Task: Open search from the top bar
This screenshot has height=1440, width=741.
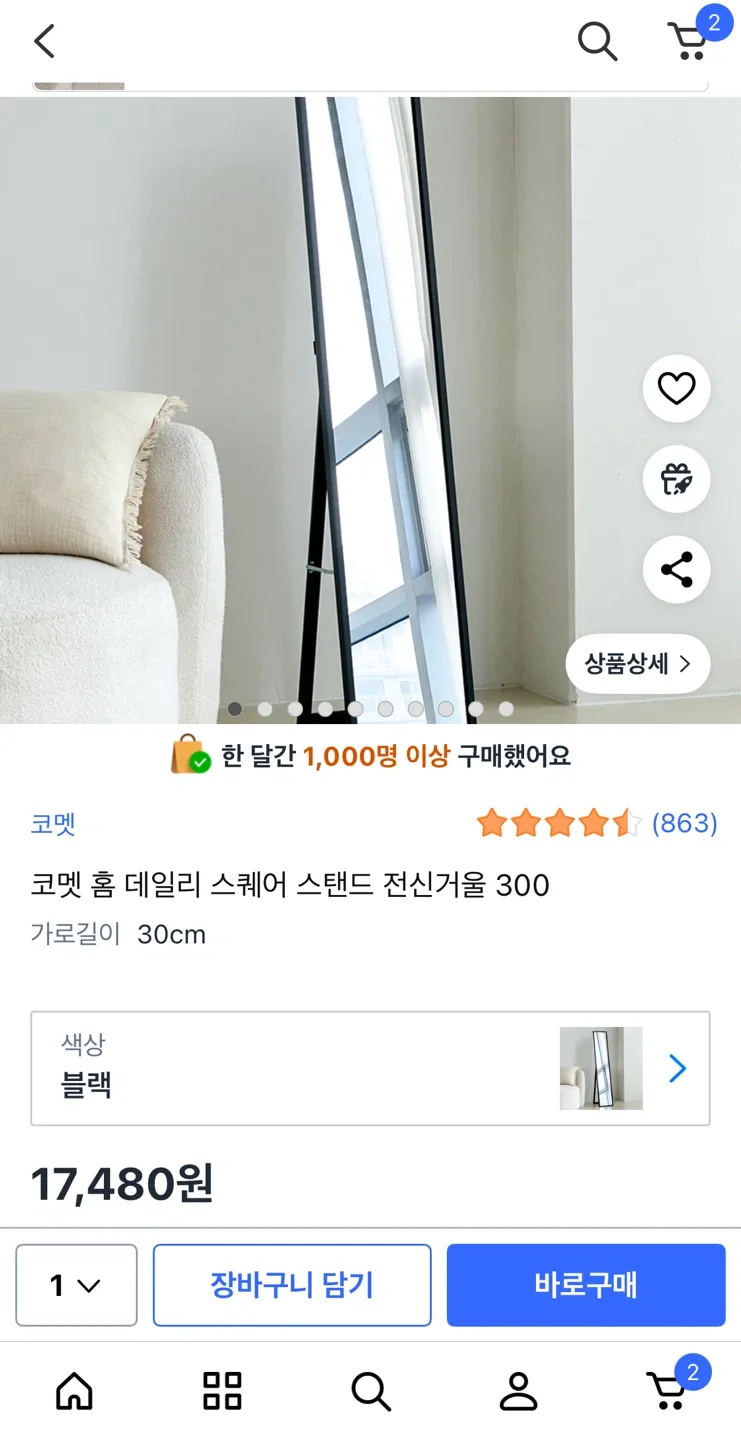Action: (x=597, y=42)
